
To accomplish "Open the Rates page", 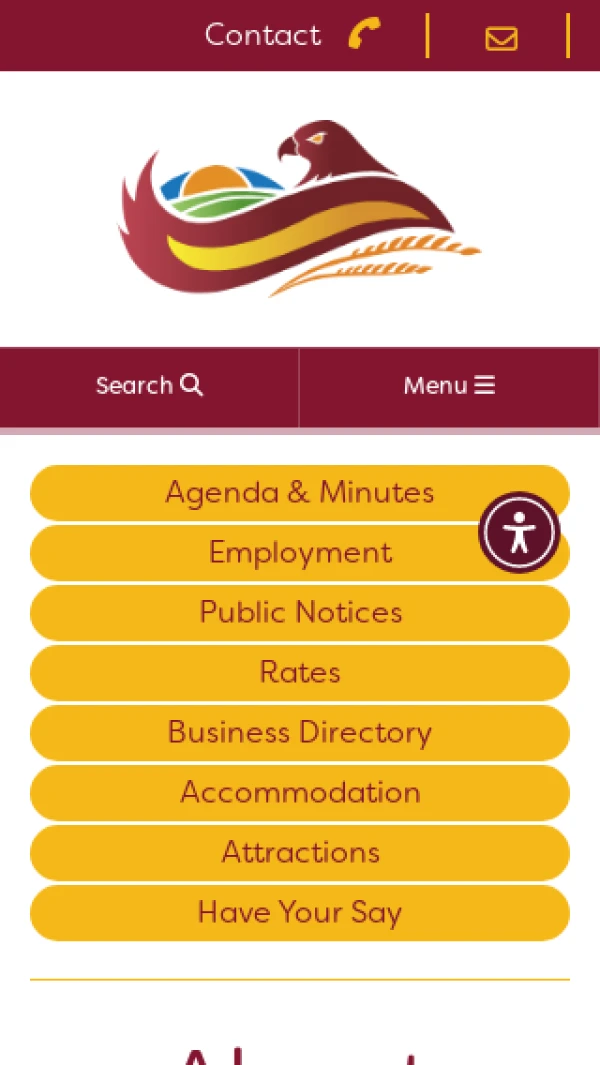I will click(x=300, y=673).
